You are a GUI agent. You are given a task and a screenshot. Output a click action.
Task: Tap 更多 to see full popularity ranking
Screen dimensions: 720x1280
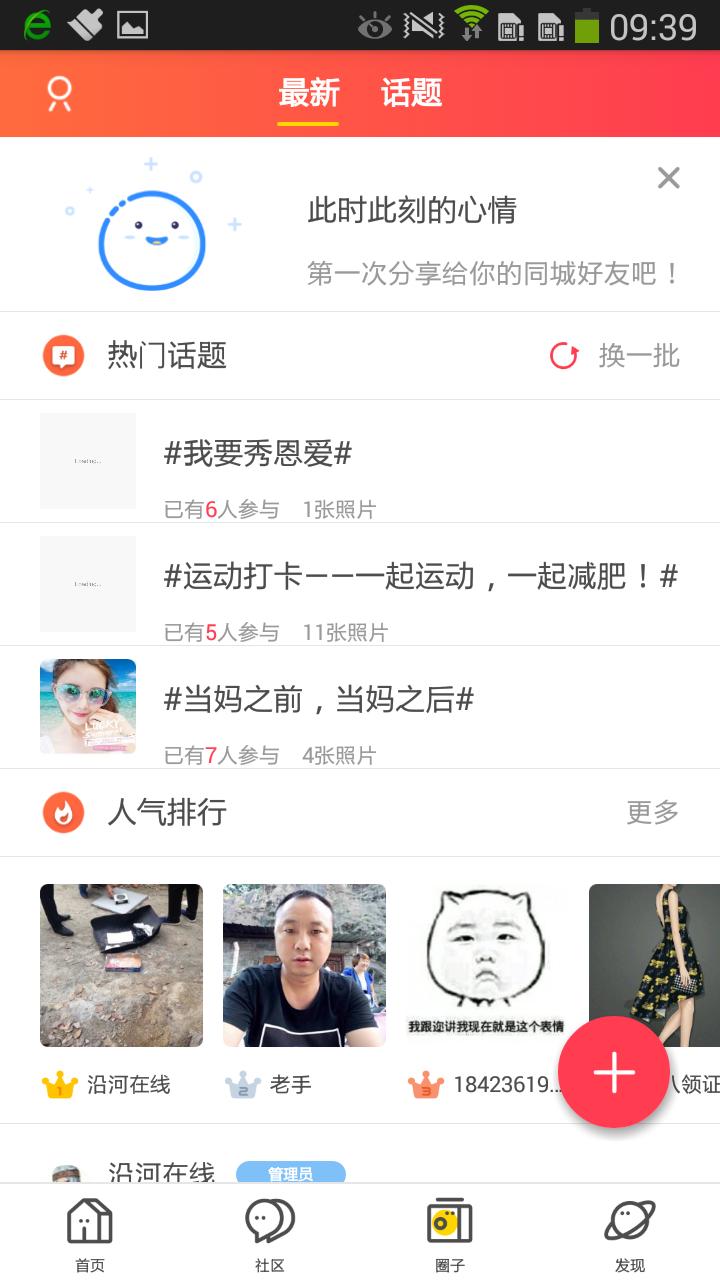652,812
